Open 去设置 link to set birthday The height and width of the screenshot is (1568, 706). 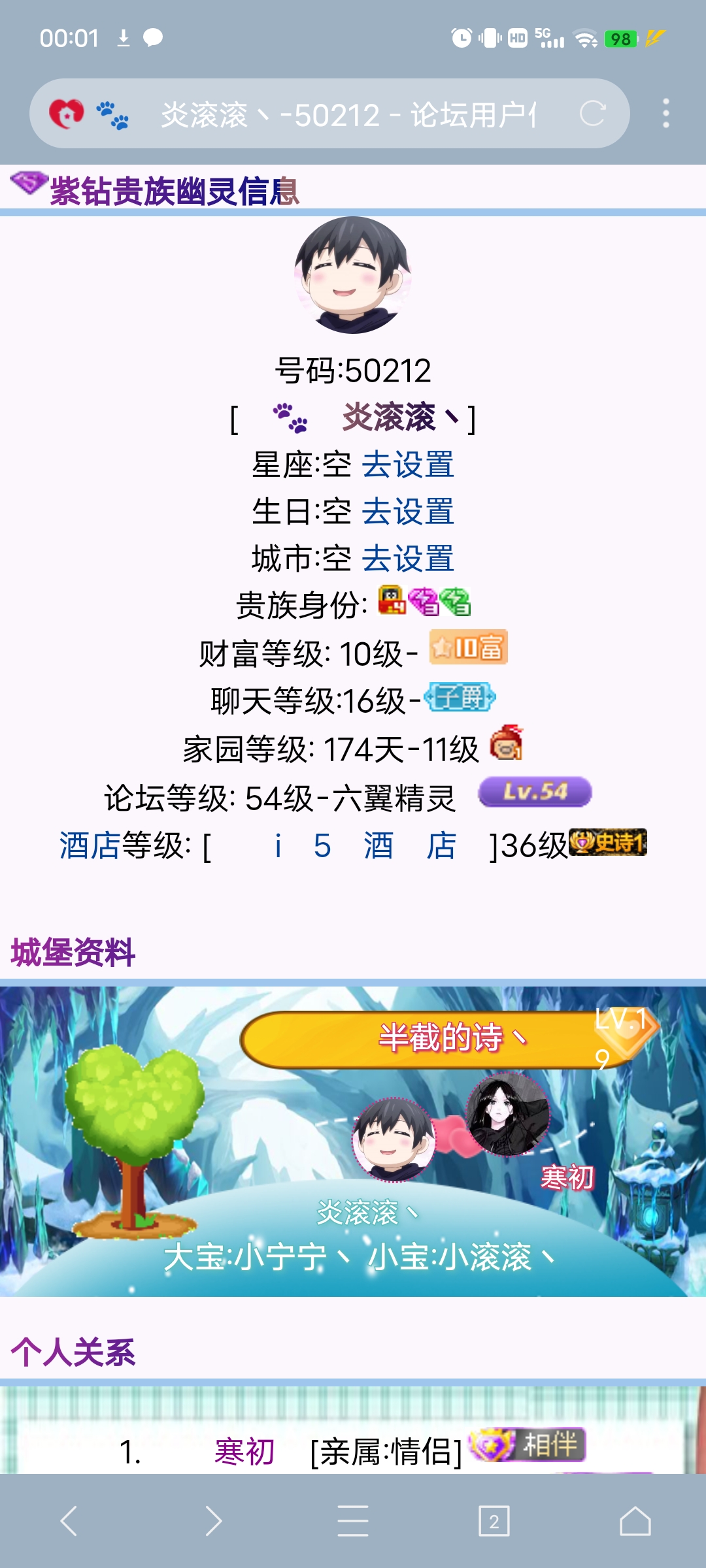(x=408, y=512)
